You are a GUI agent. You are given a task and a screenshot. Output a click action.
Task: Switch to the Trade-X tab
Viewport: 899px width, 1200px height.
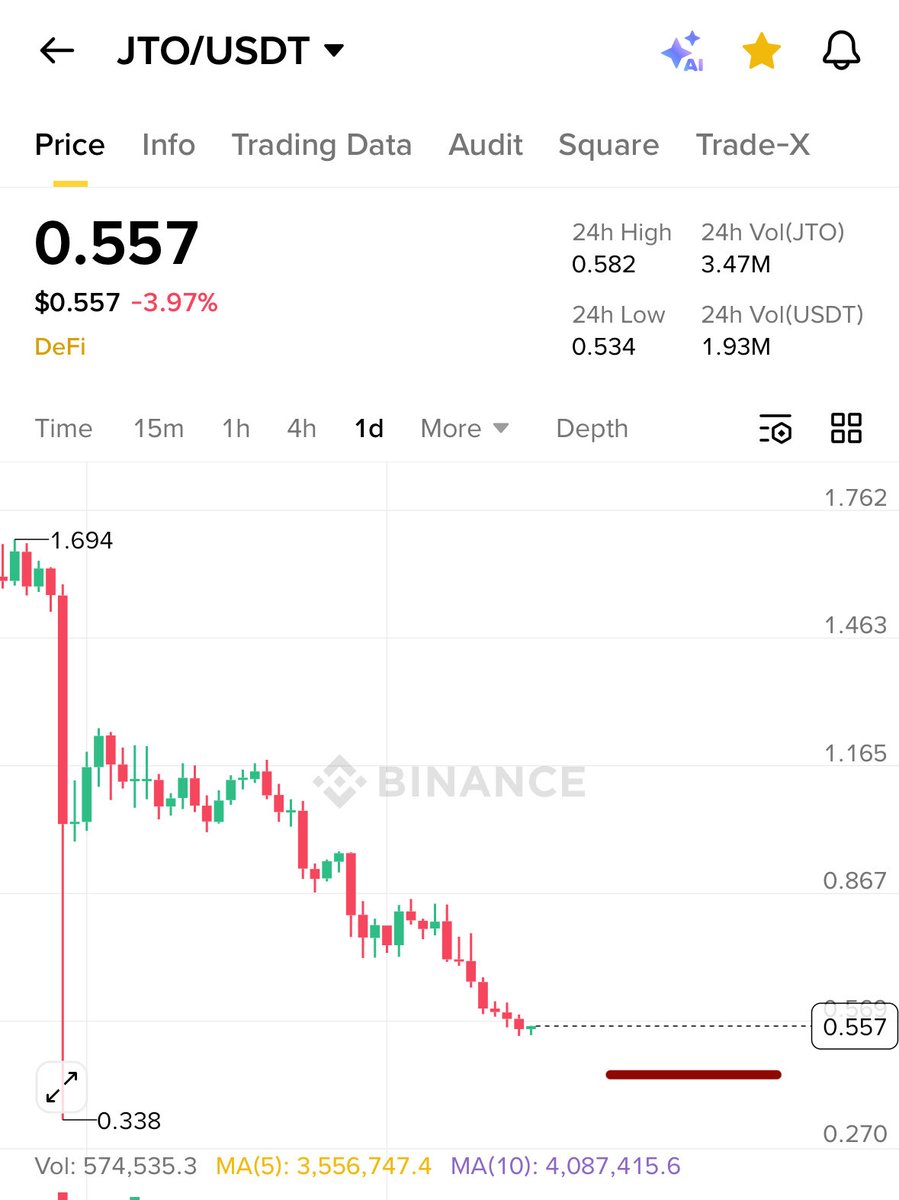(x=752, y=145)
